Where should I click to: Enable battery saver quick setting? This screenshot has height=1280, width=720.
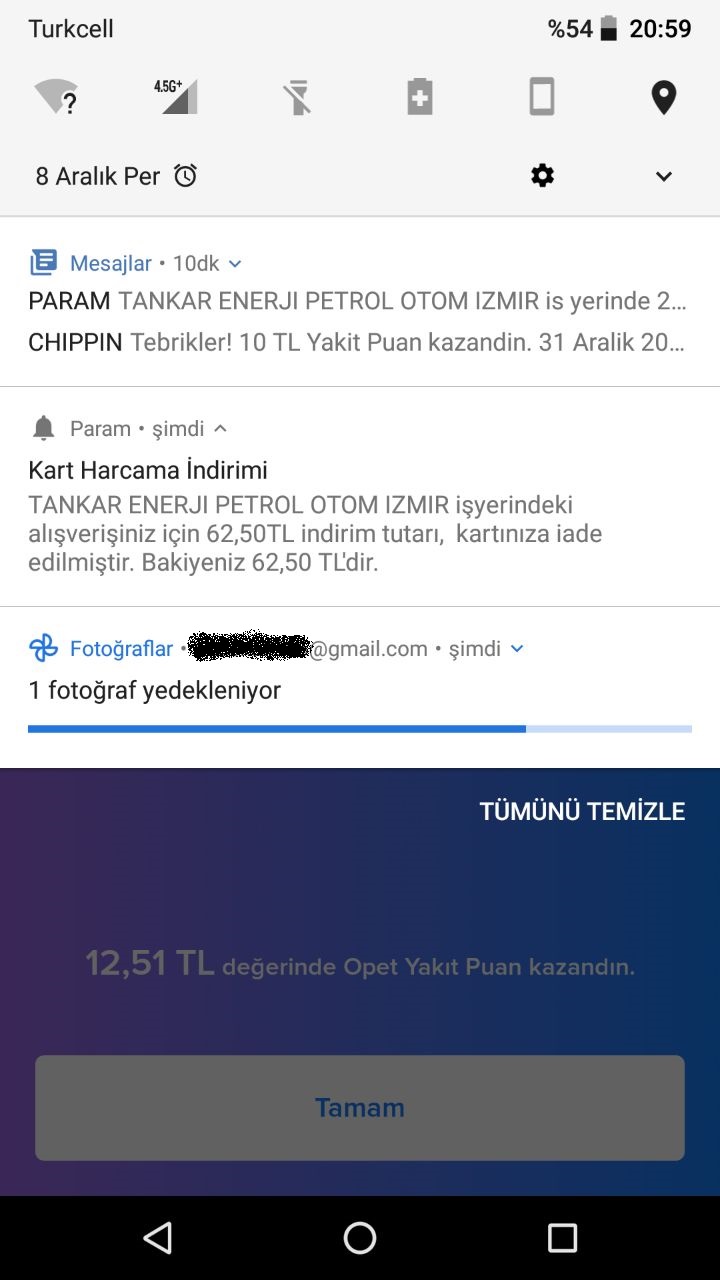click(420, 98)
